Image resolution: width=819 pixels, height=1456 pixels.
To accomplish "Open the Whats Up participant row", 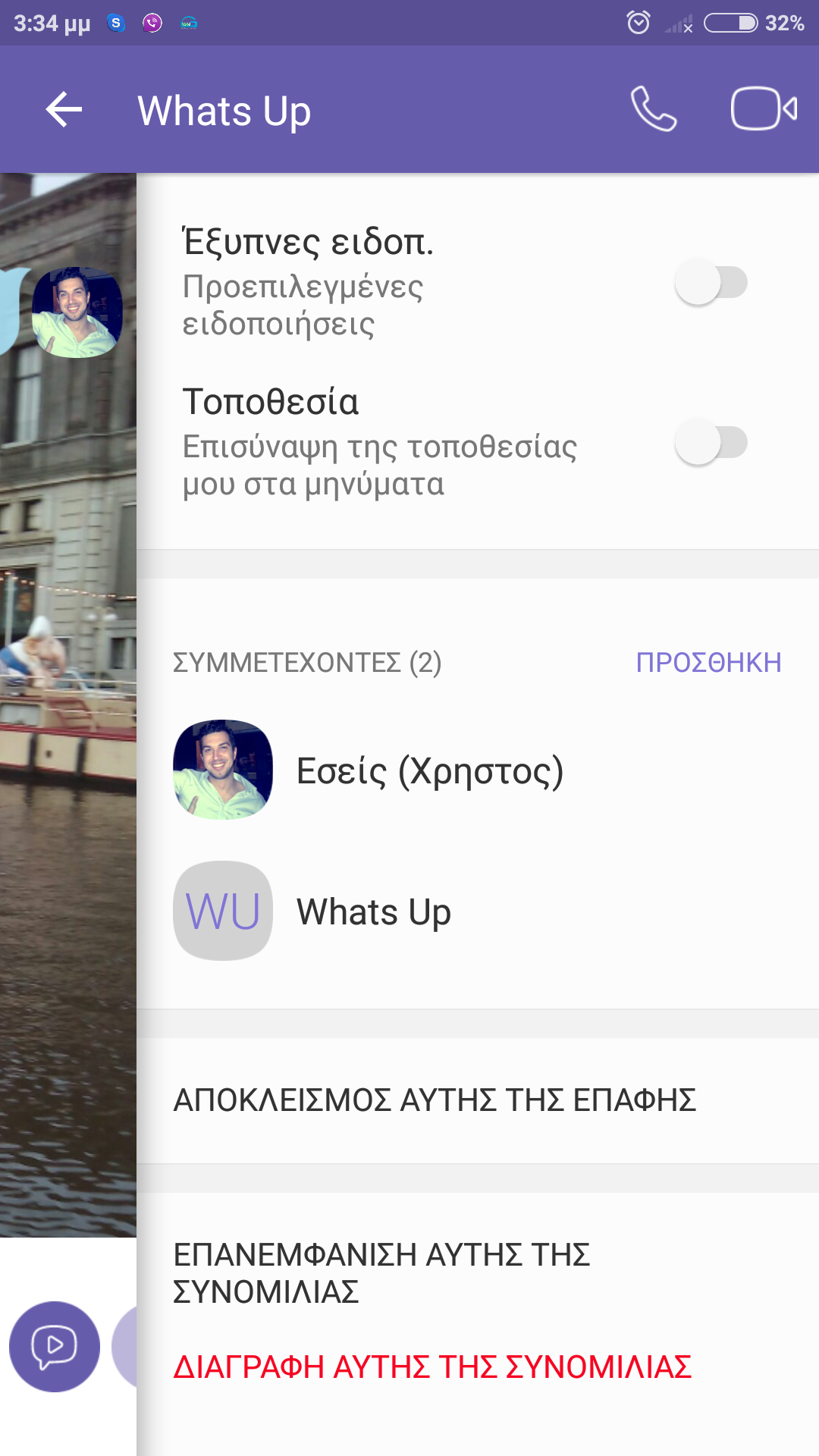I will (373, 912).
